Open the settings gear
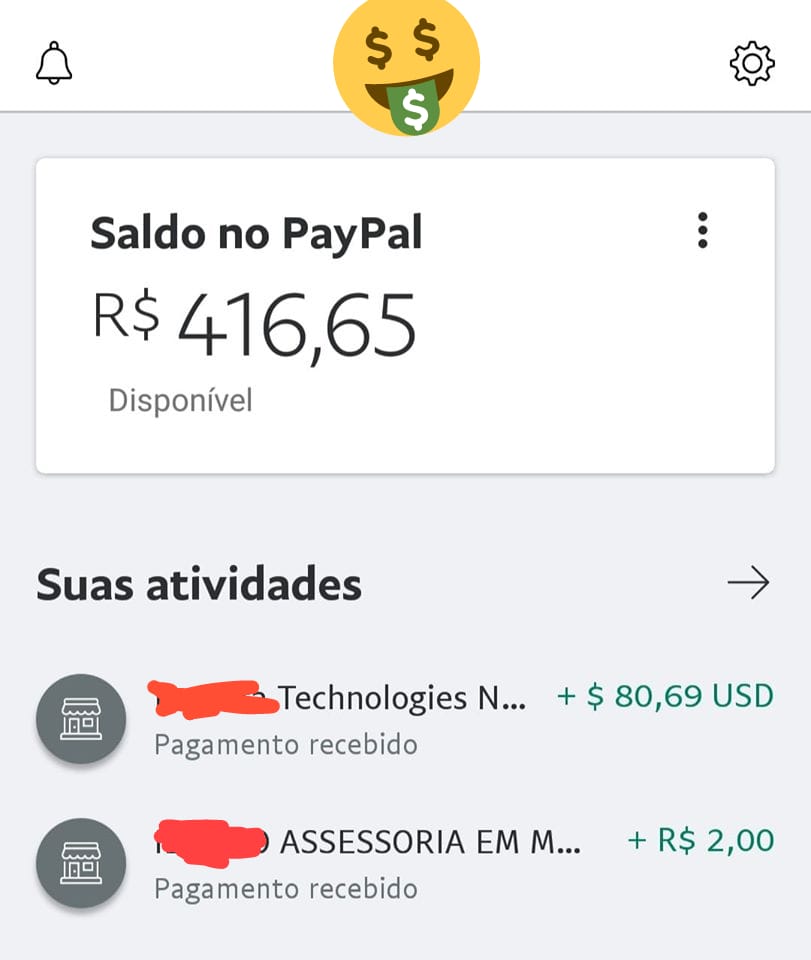Image resolution: width=811 pixels, height=960 pixels. pos(752,63)
